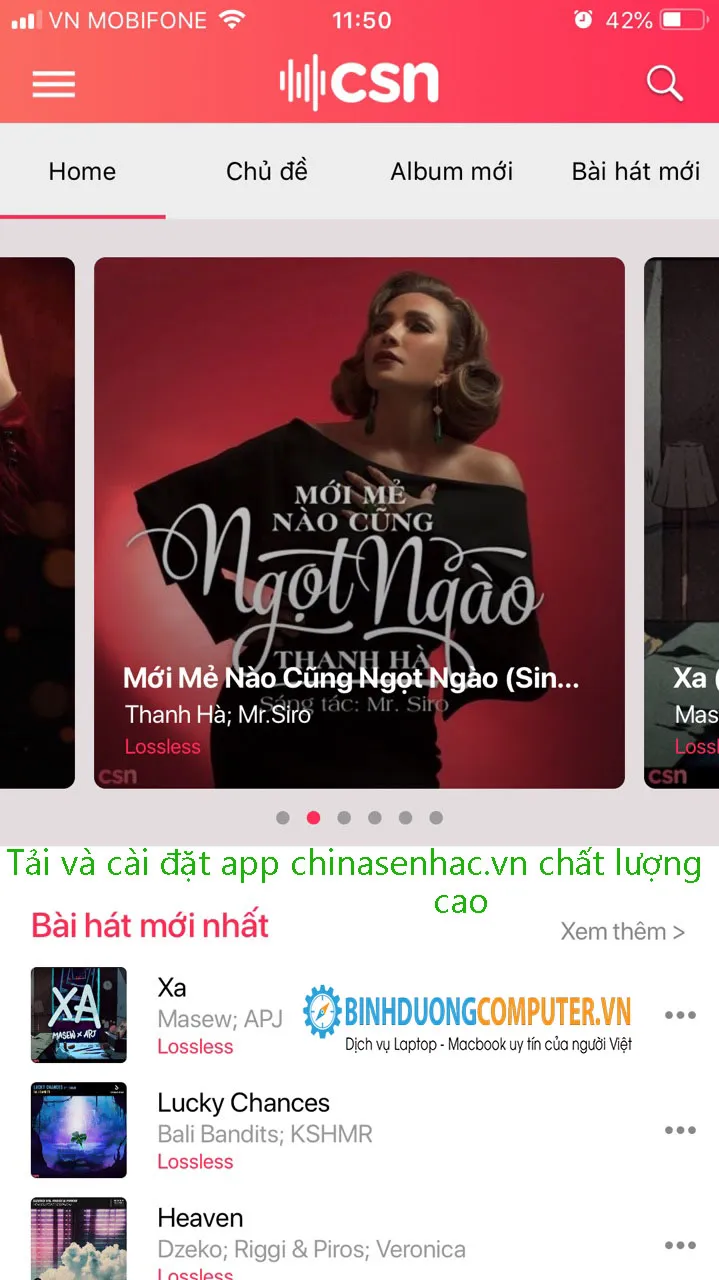
Task: Open the search magnifier icon
Action: click(x=664, y=83)
